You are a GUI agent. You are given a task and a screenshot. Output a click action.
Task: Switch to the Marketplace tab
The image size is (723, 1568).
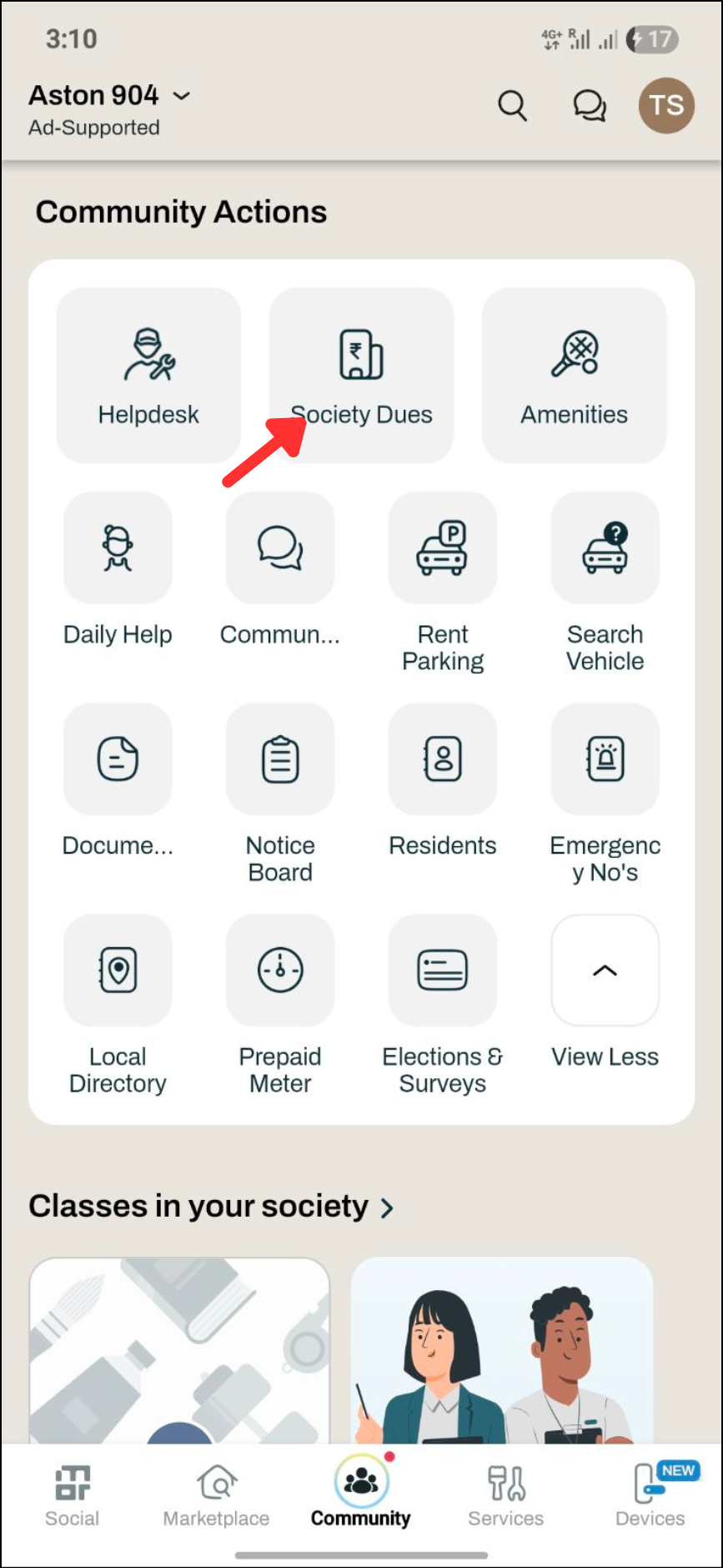(x=216, y=1495)
